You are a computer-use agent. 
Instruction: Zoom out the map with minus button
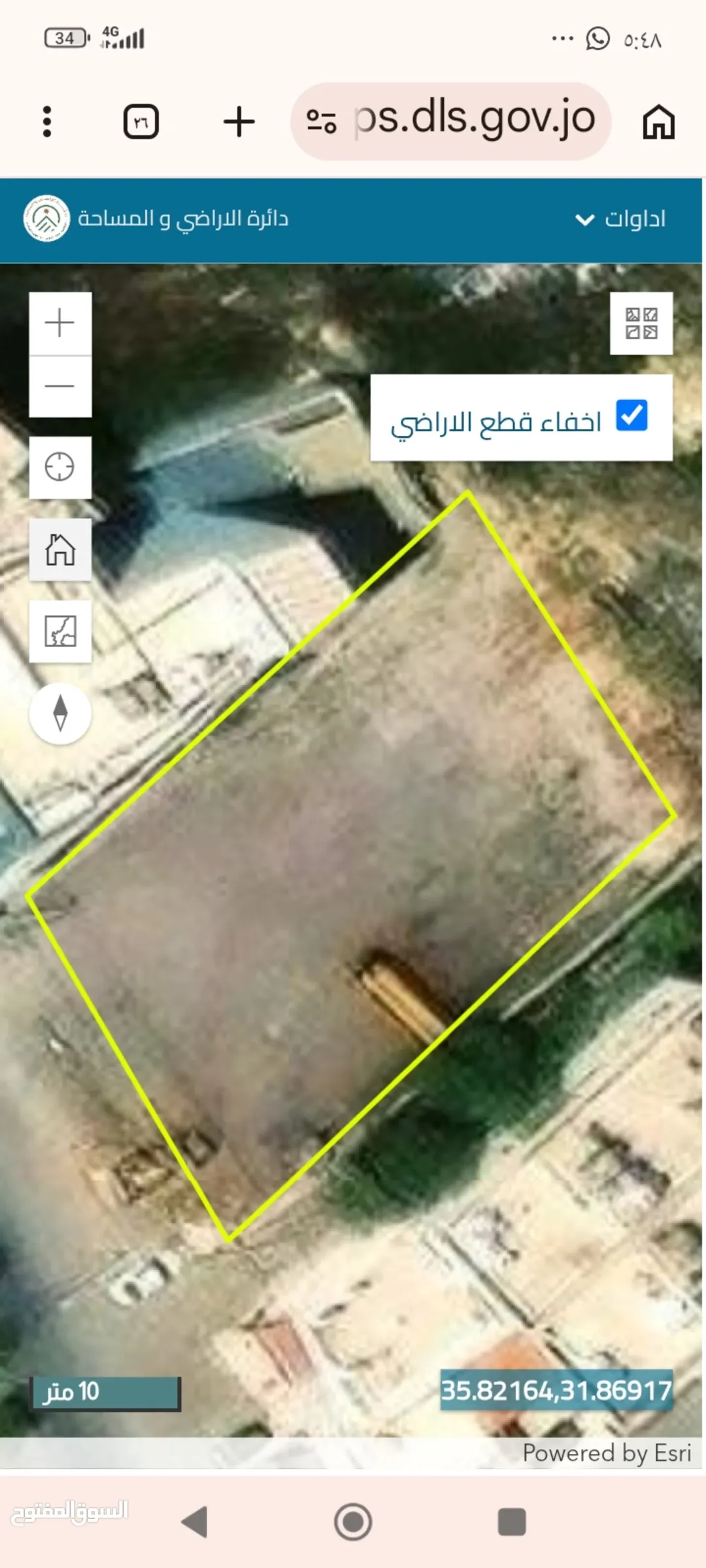tap(60, 386)
